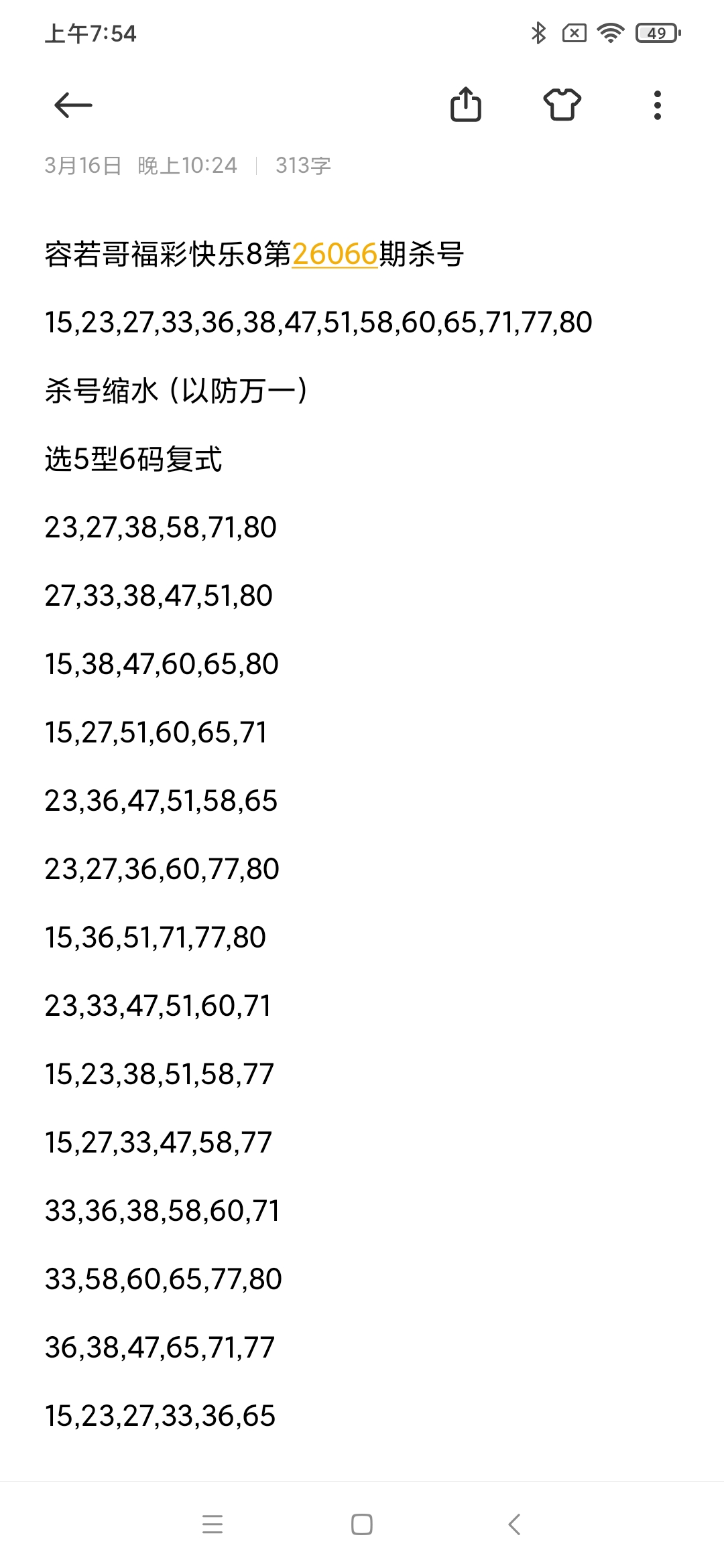Tap the Wi-Fi icon in the status bar
This screenshot has width=724, height=1568.
pos(609,32)
